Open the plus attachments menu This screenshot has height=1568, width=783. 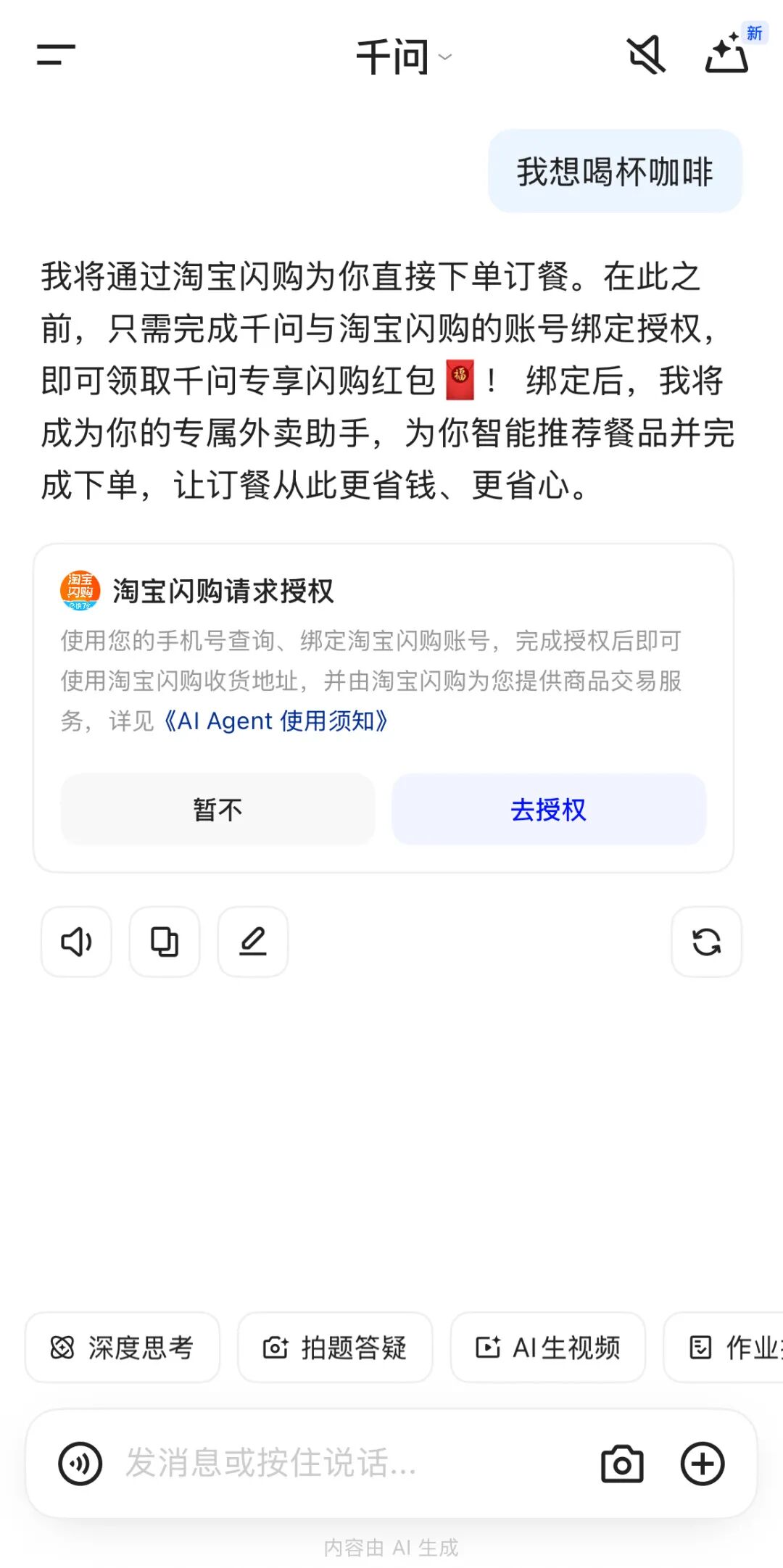tap(702, 1464)
